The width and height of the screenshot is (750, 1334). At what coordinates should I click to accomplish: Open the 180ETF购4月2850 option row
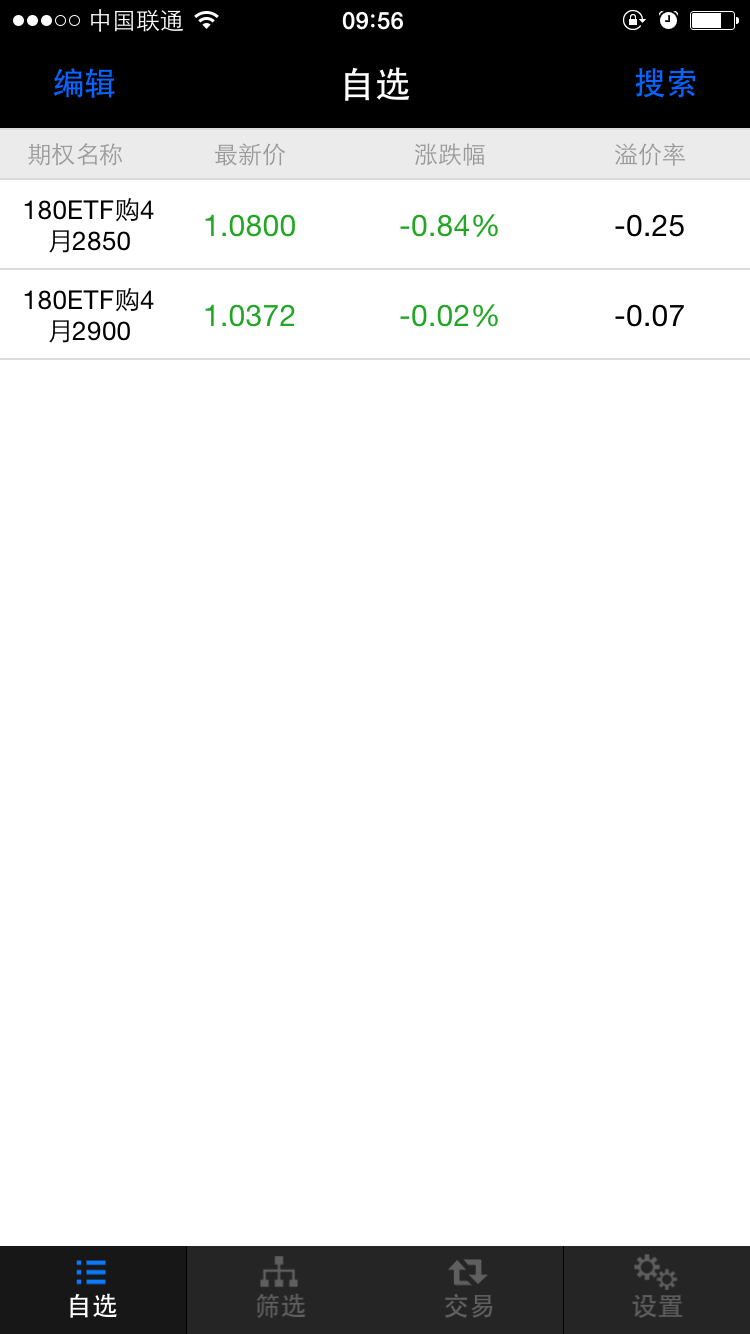[x=375, y=225]
